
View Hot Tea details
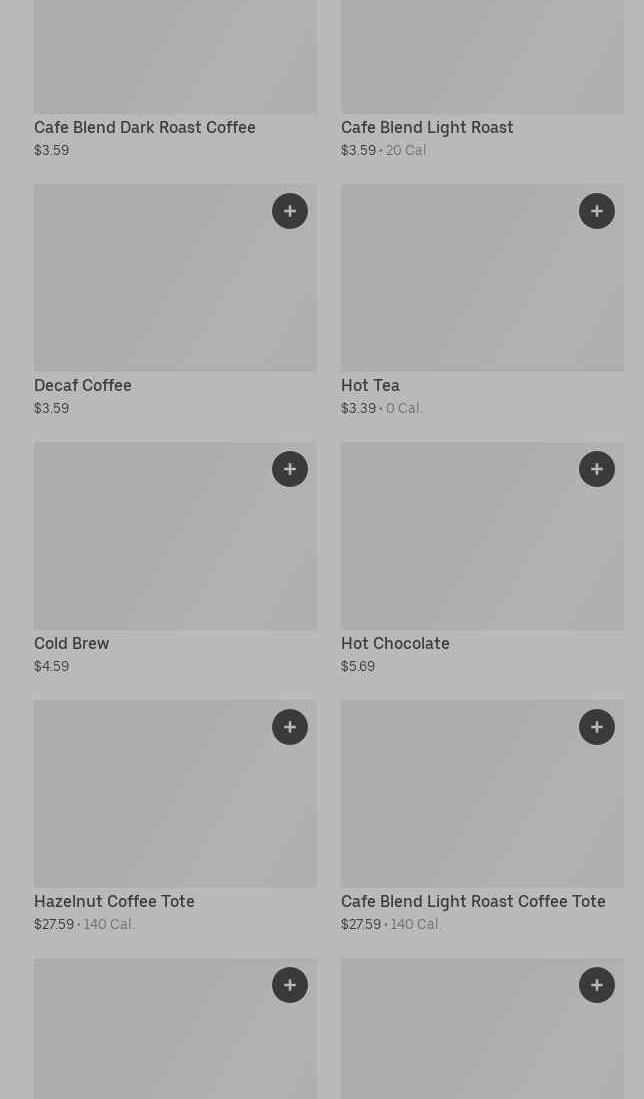(370, 386)
